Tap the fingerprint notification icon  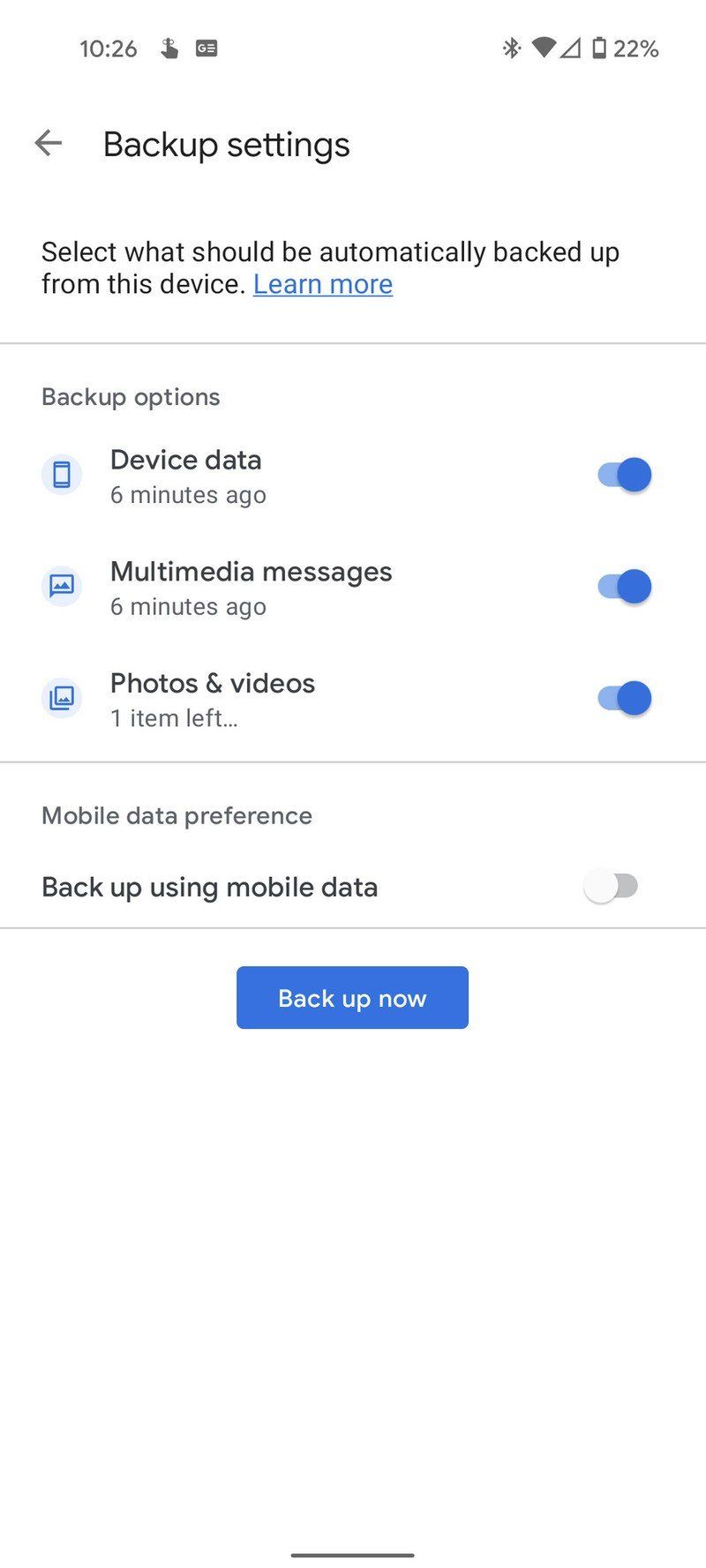[169, 49]
